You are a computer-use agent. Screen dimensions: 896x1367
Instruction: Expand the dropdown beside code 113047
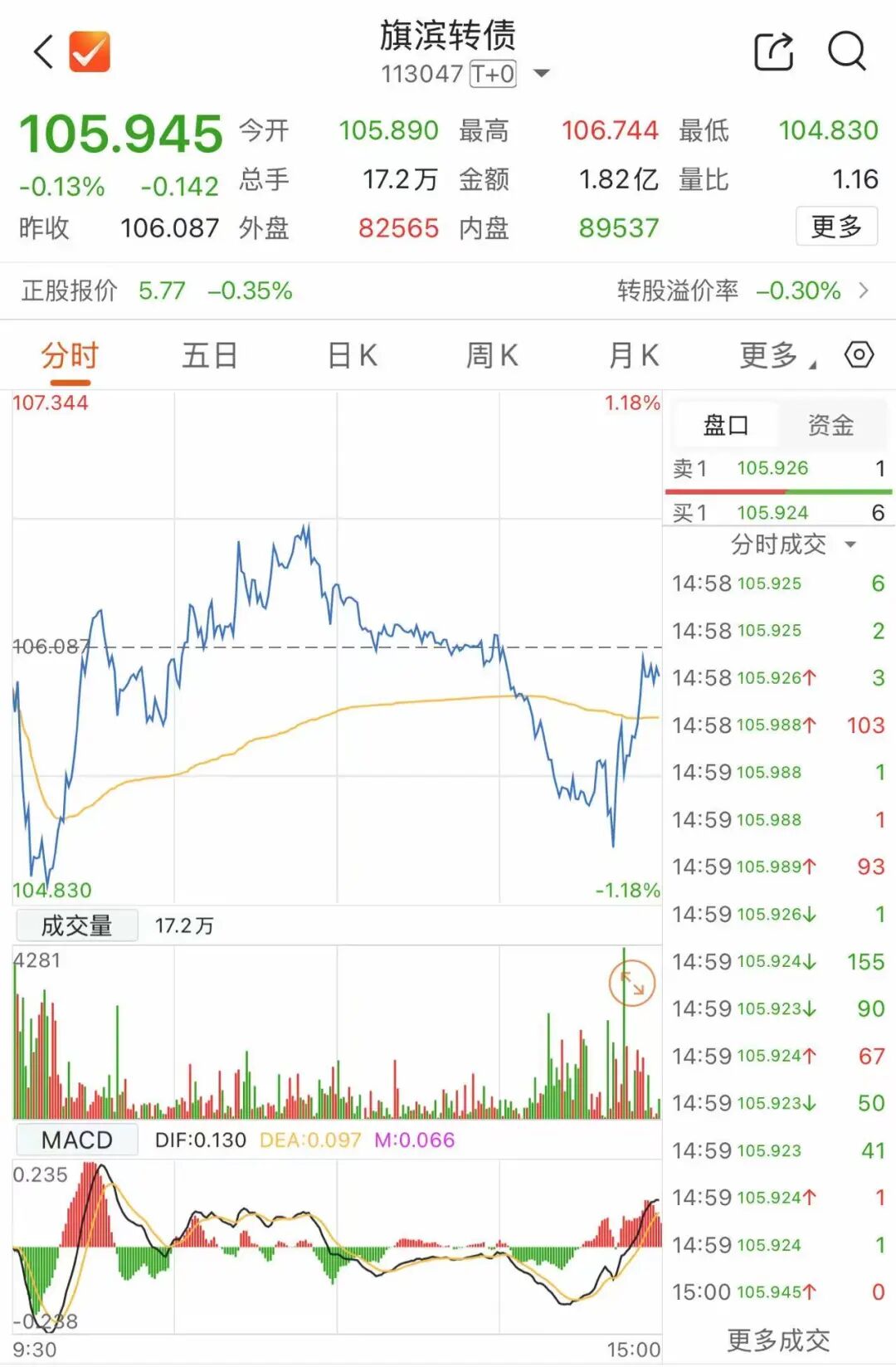[542, 74]
